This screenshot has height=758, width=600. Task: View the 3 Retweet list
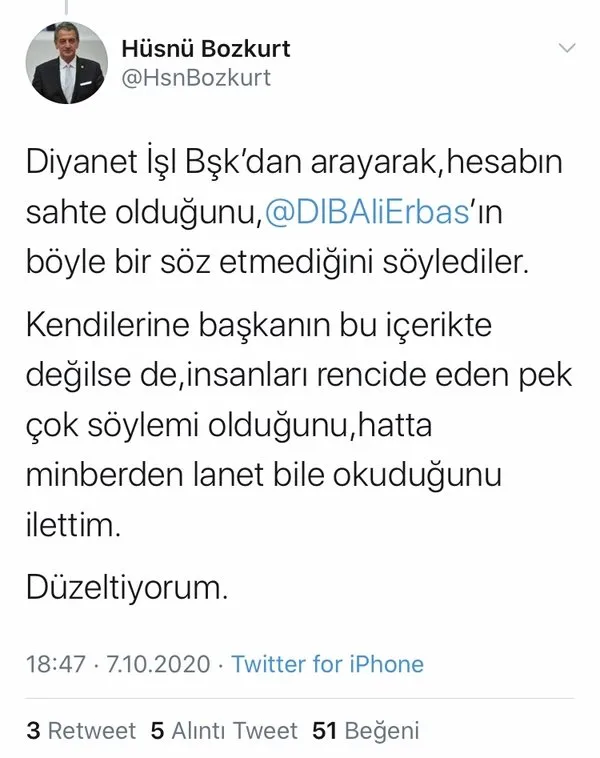tap(81, 731)
